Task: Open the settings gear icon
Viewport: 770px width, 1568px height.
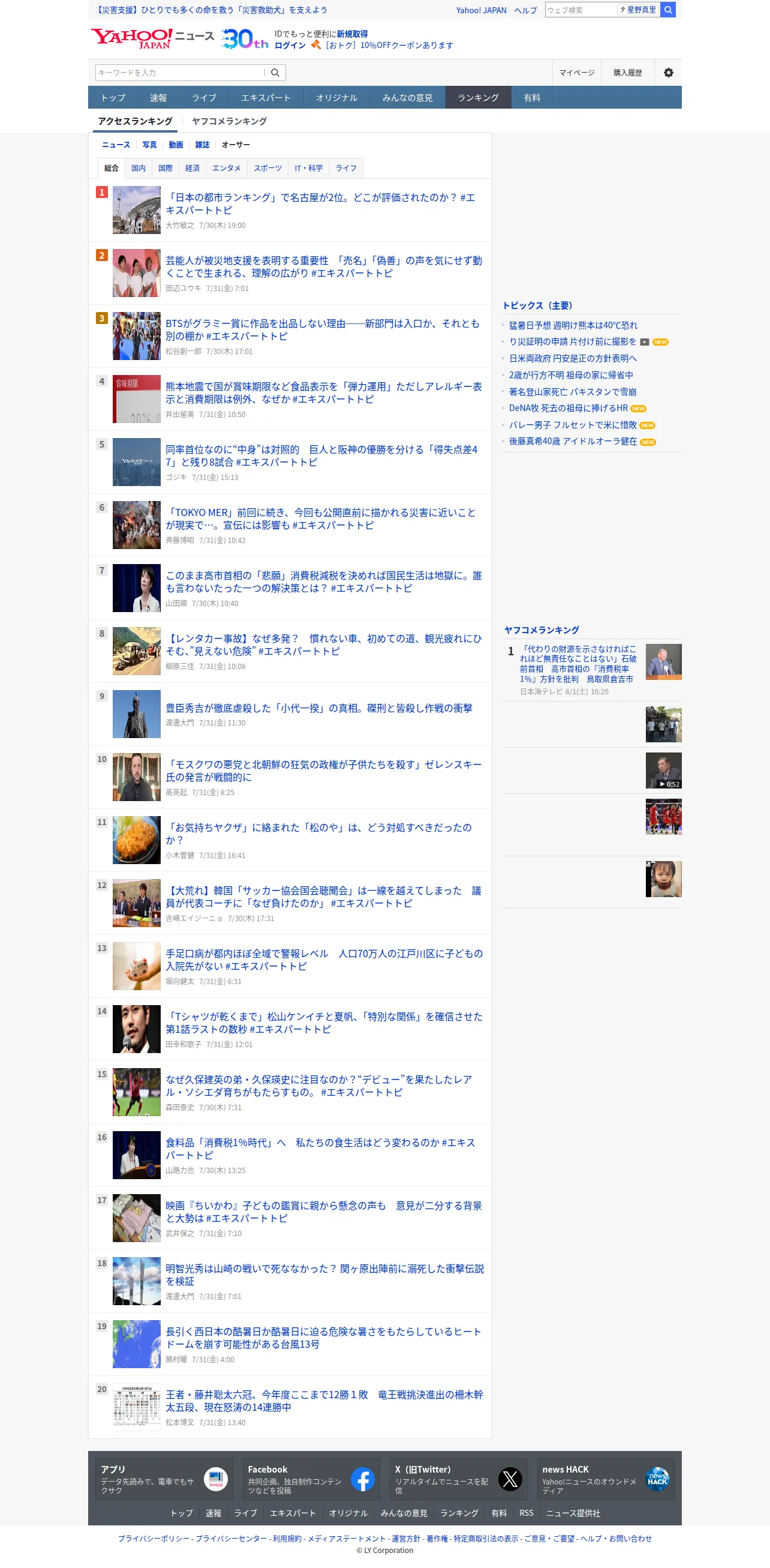Action: tap(668, 73)
